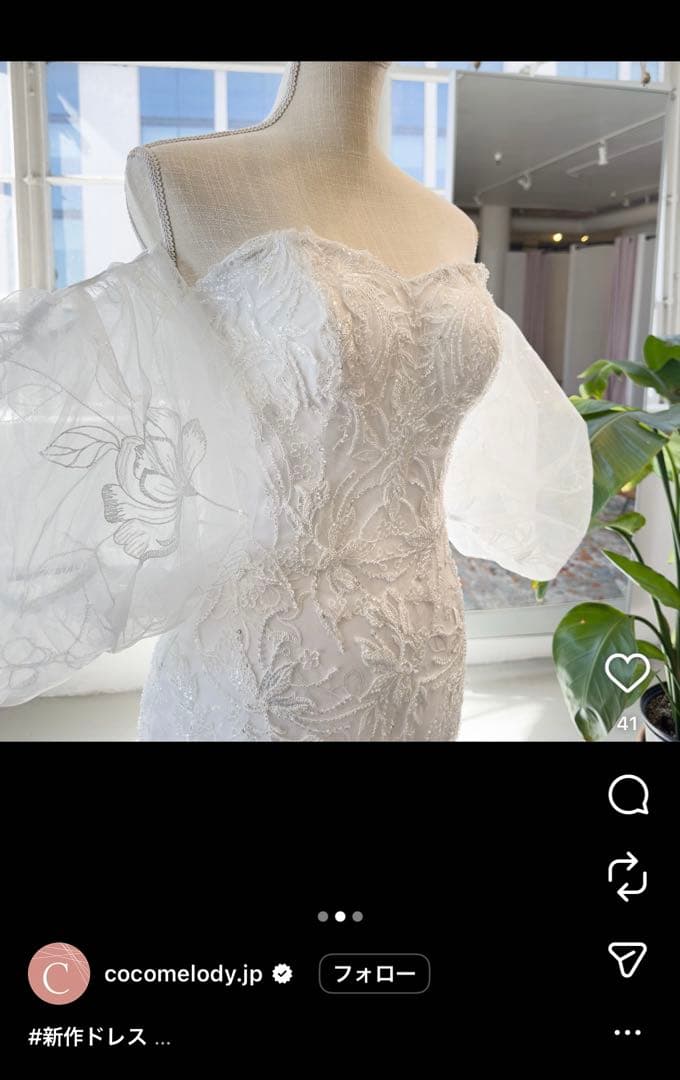Open comments on this post
The width and height of the screenshot is (680, 1080).
(x=628, y=795)
